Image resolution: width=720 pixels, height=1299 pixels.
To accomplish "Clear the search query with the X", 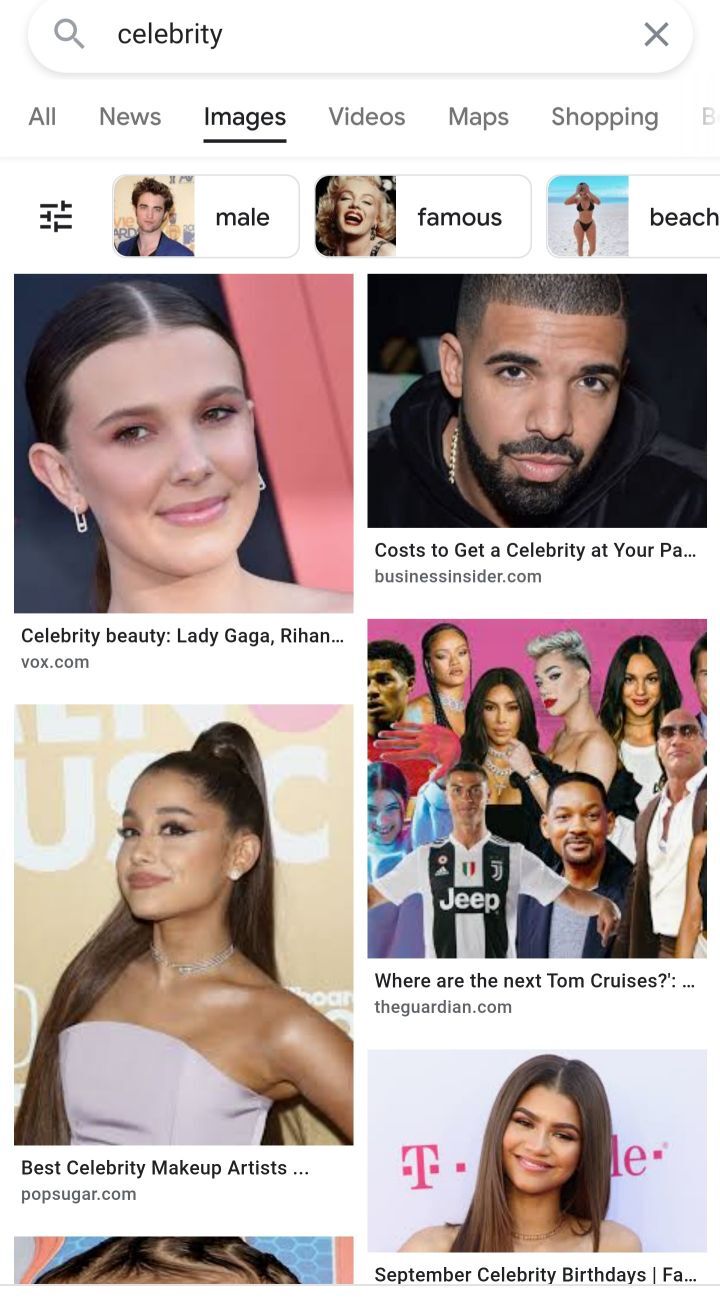I will point(656,35).
